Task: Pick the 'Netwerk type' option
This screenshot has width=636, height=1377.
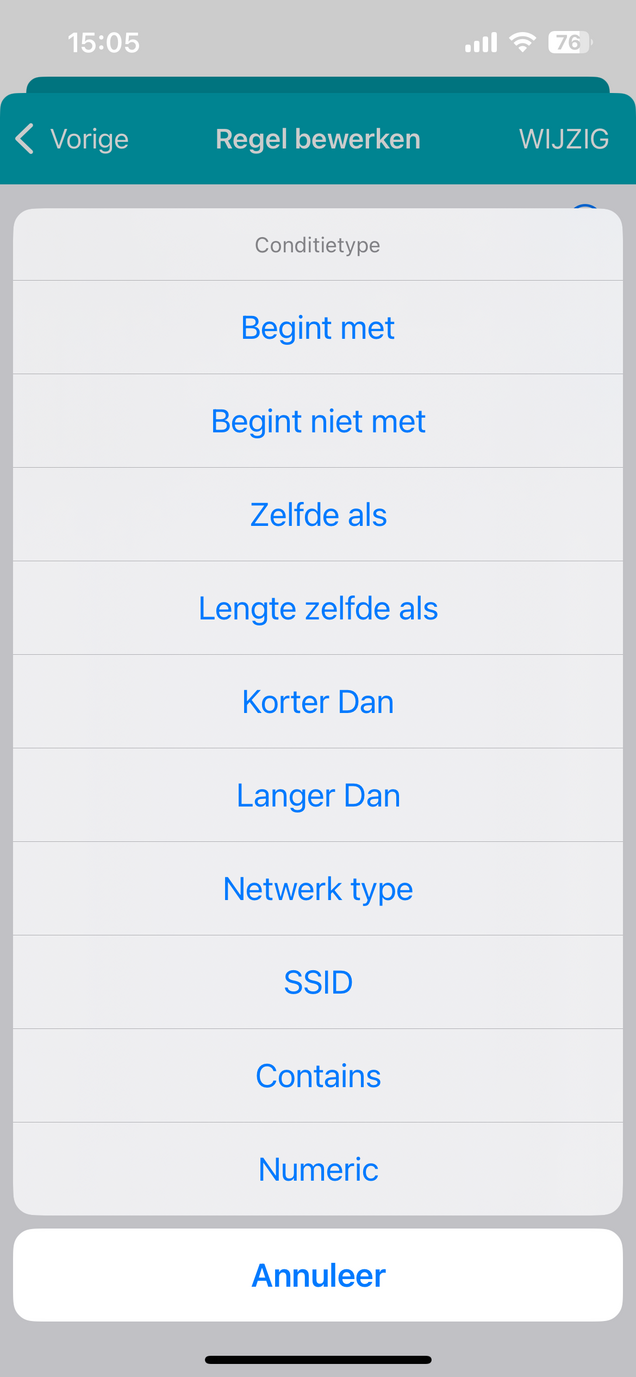Action: click(318, 889)
